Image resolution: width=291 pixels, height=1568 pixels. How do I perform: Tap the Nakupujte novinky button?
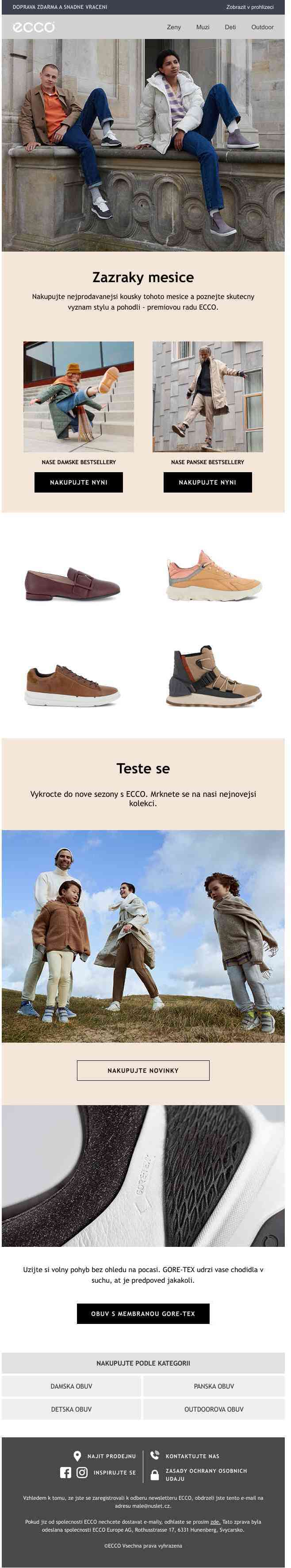tap(143, 1070)
